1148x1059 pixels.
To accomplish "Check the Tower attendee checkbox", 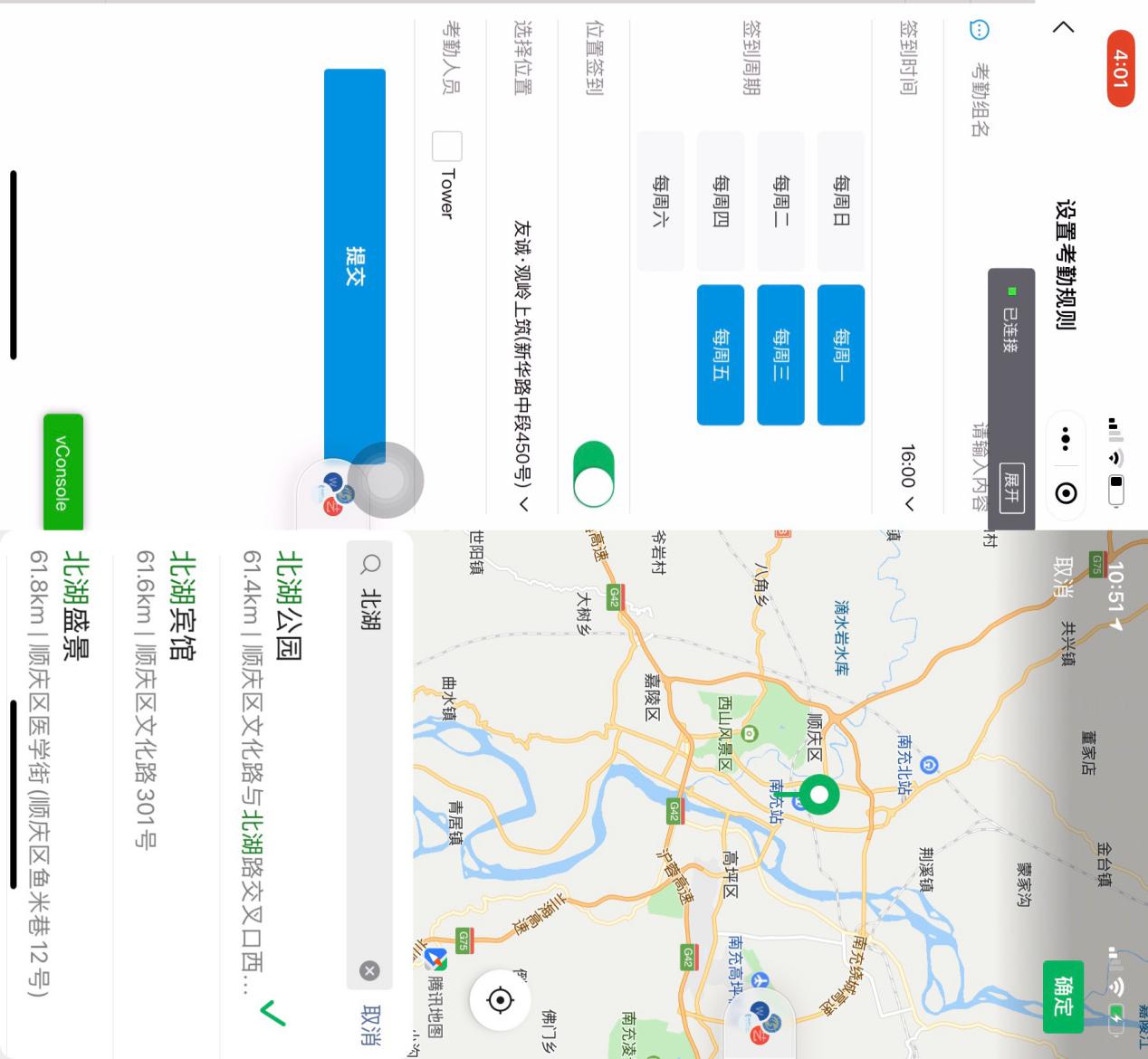I will pos(446,146).
